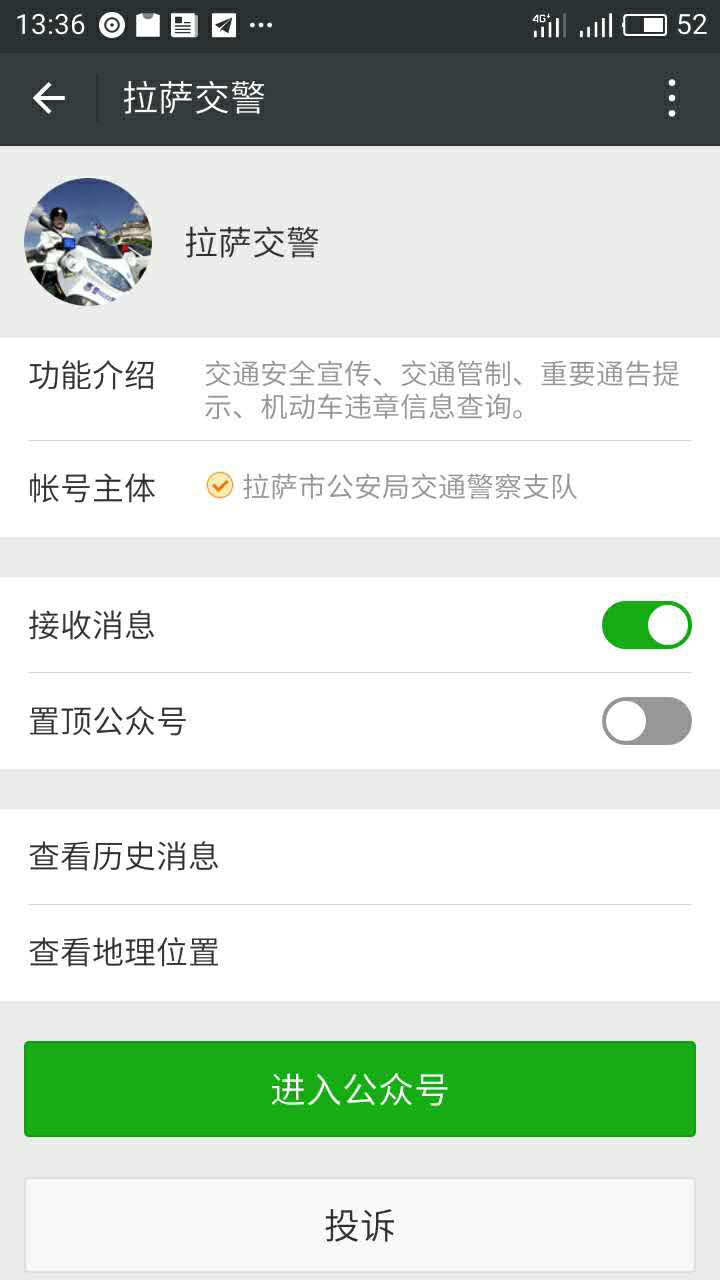This screenshot has height=1280, width=720.
Task: Open 查看历史消息 to view message history
Action: pos(123,857)
